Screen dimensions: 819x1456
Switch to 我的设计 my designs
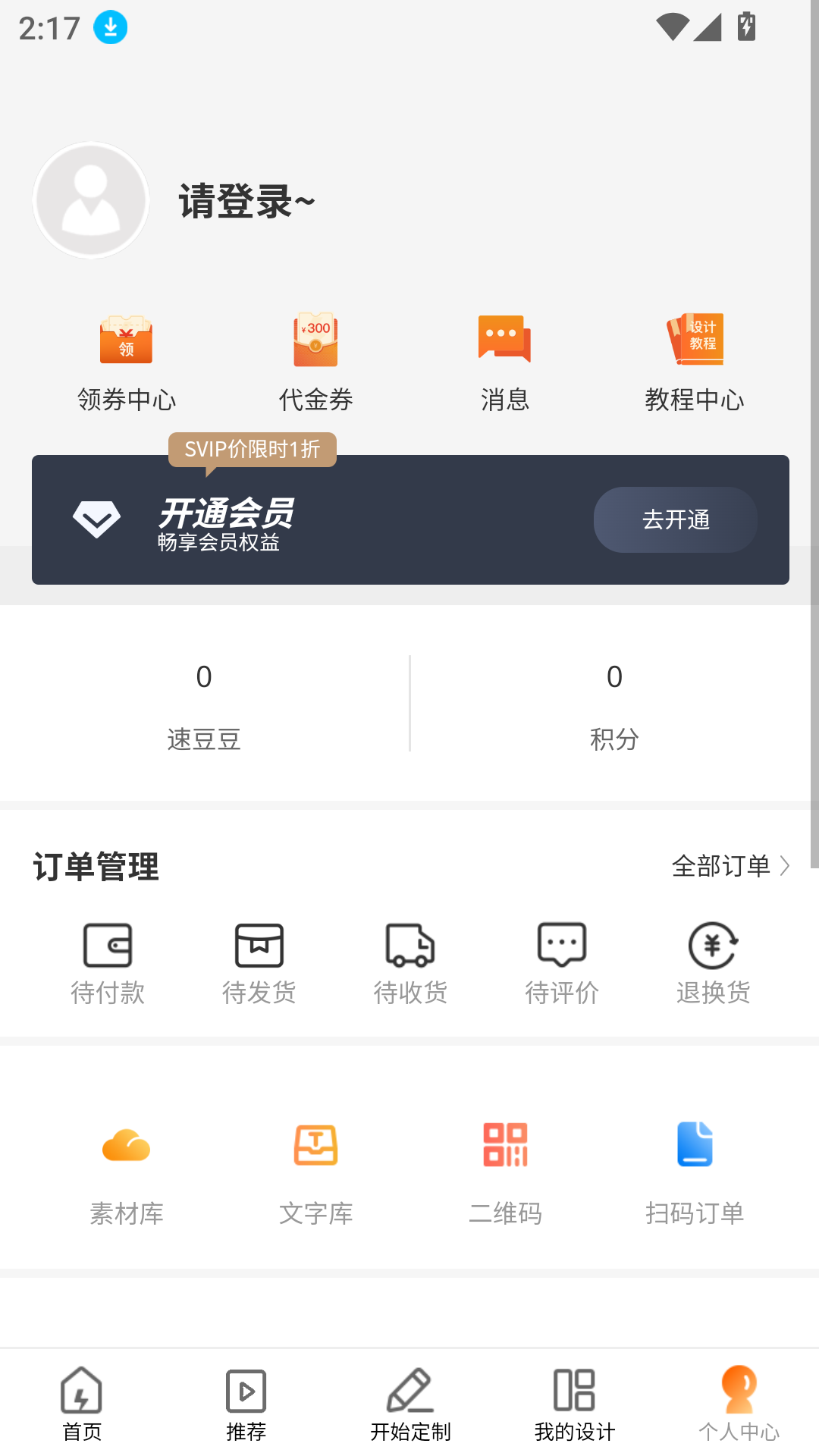coord(573,1407)
